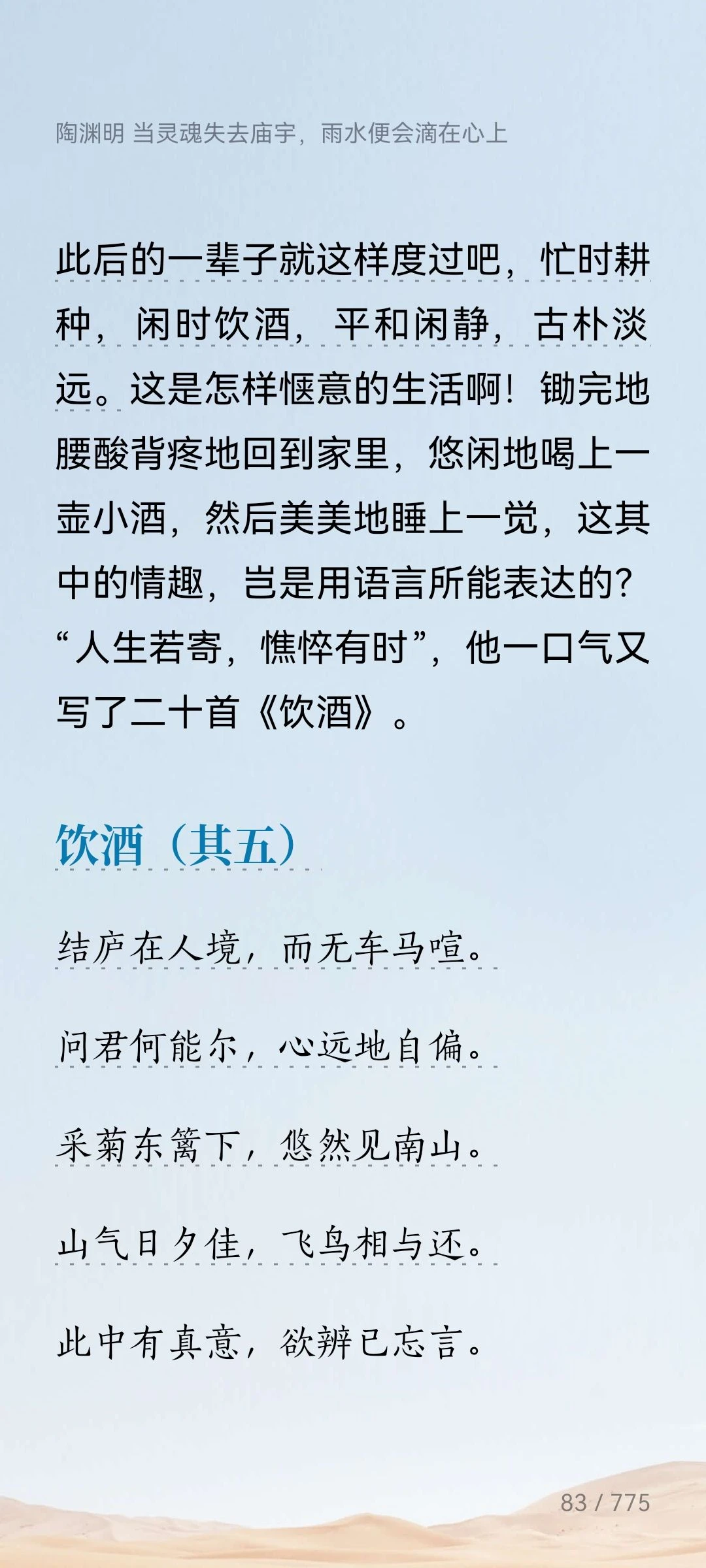The width and height of the screenshot is (706, 1568).
Task: Open the underlined heading 饮酒（其五）
Action: click(x=176, y=845)
